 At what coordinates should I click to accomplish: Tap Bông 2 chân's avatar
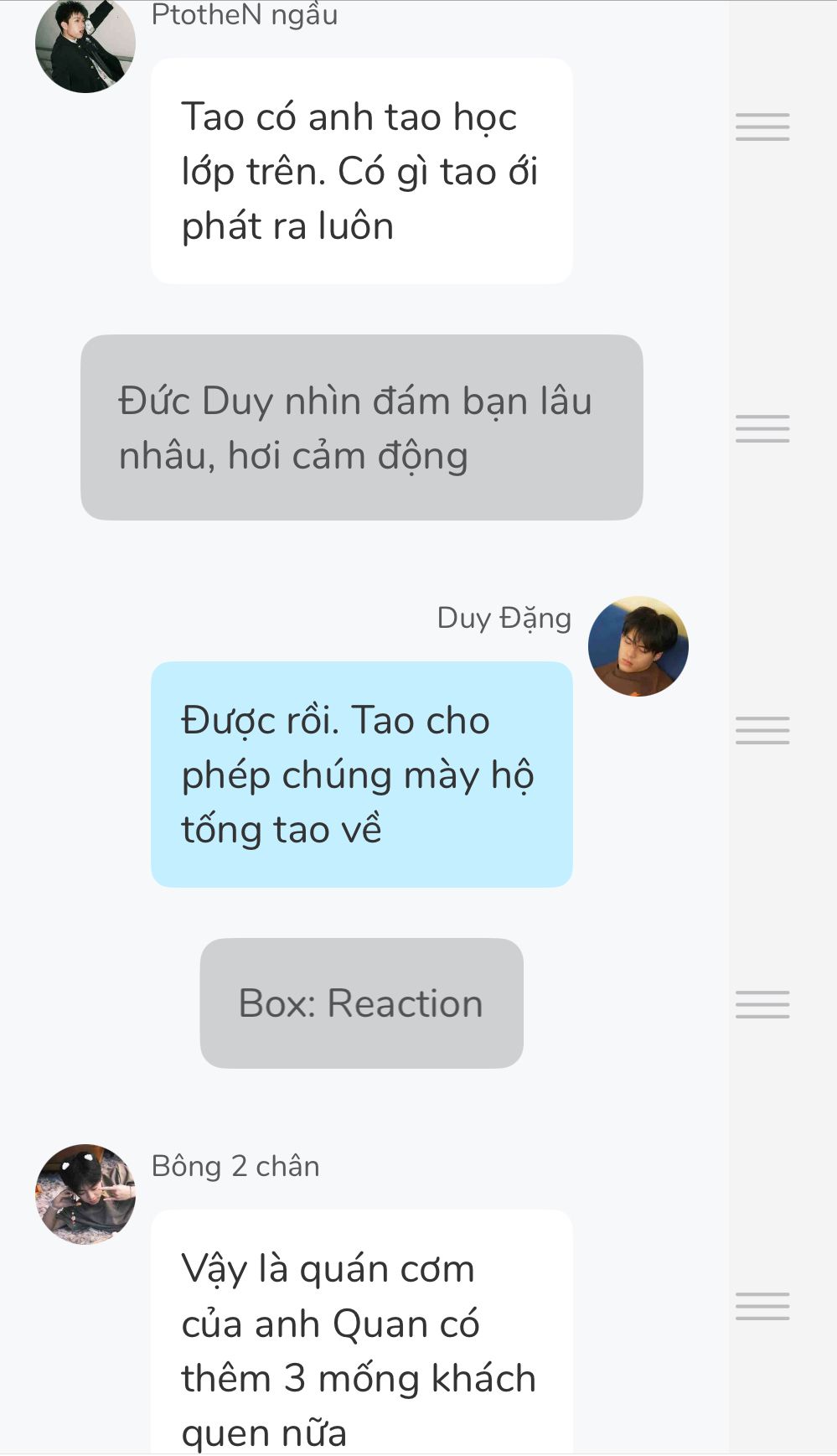(85, 1194)
